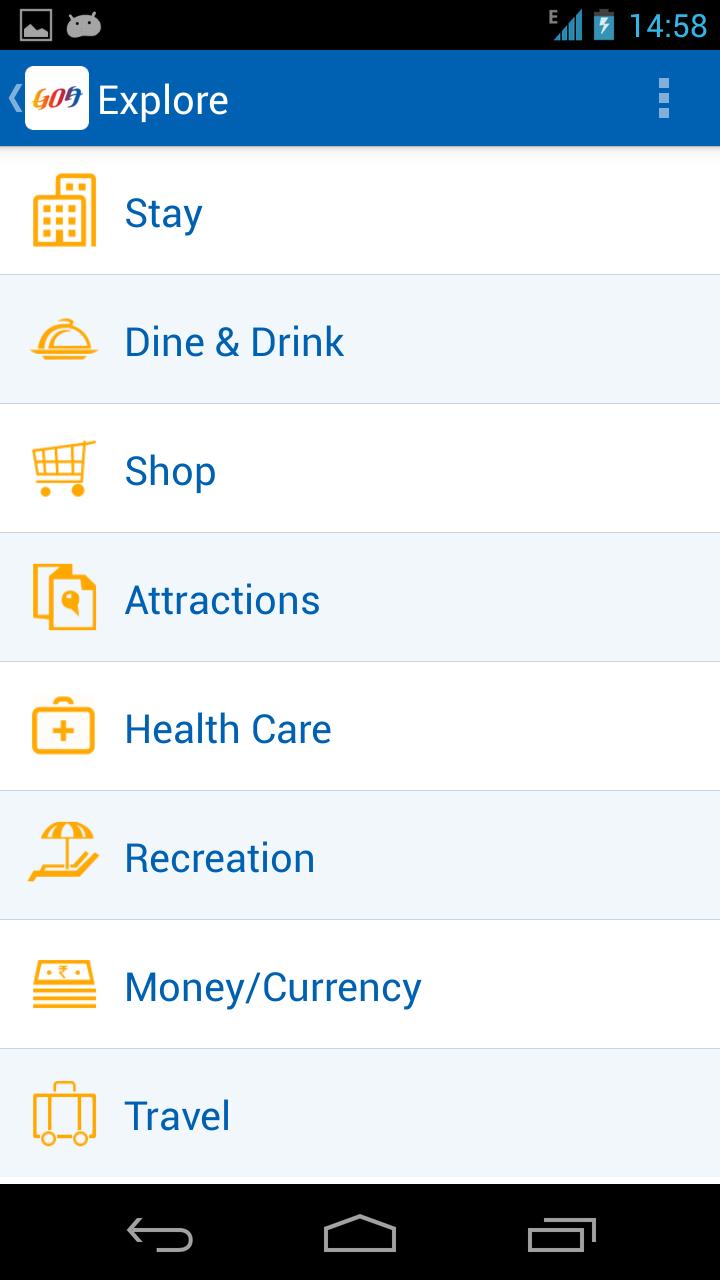The width and height of the screenshot is (720, 1280).
Task: Open the Dine & Drink menu entry
Action: tap(360, 339)
